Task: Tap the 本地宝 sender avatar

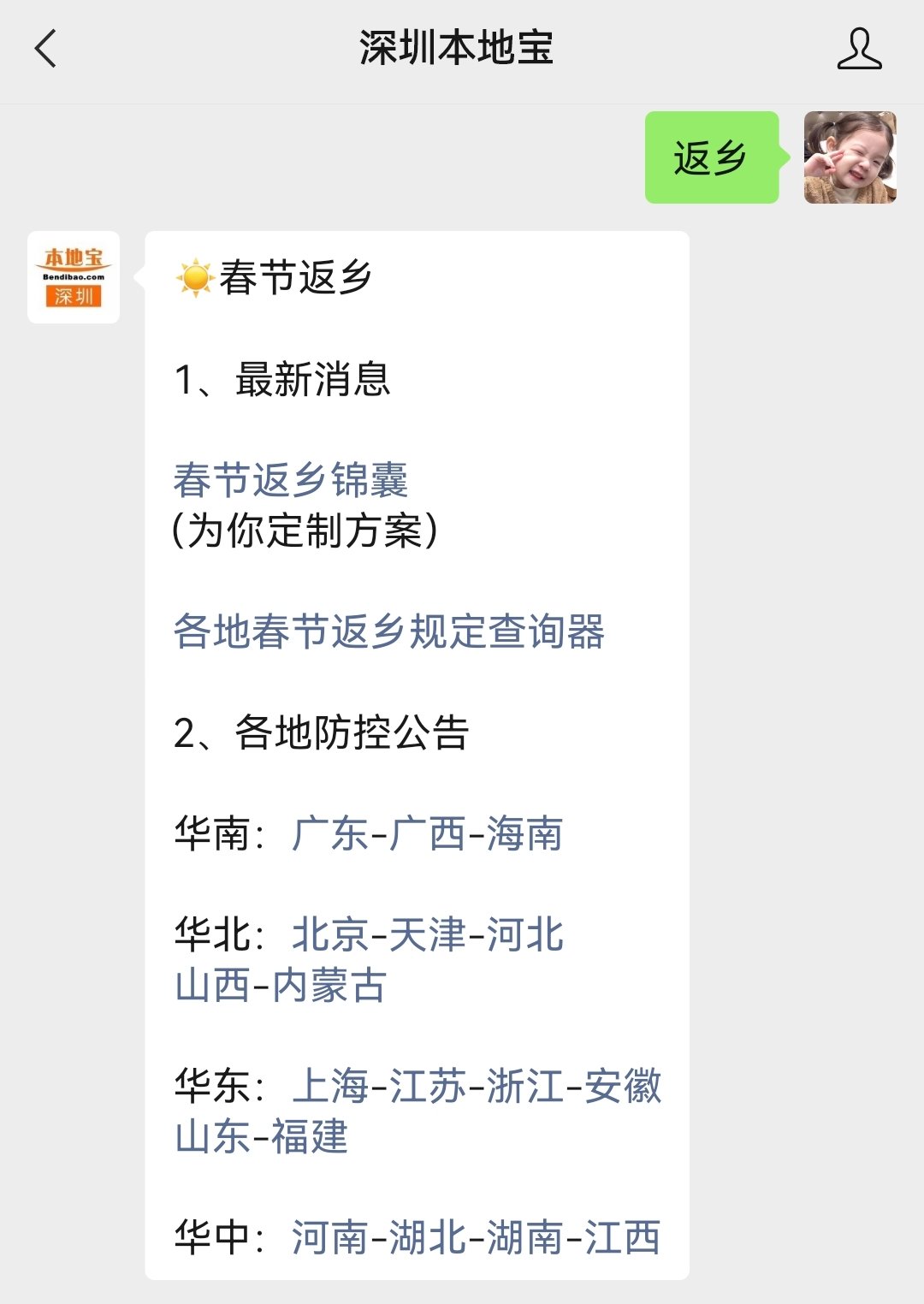Action: pyautogui.click(x=74, y=277)
